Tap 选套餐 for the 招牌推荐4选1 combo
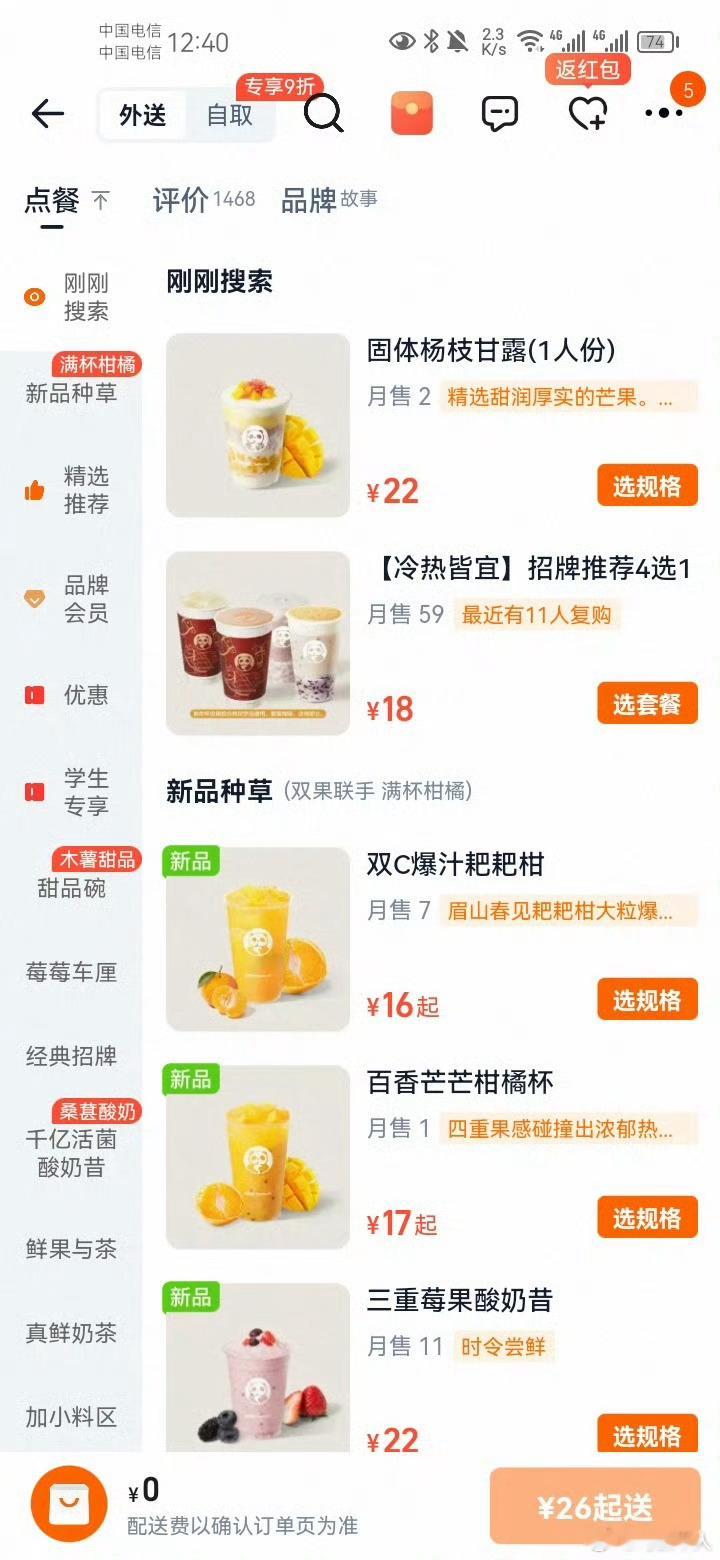 pos(646,703)
